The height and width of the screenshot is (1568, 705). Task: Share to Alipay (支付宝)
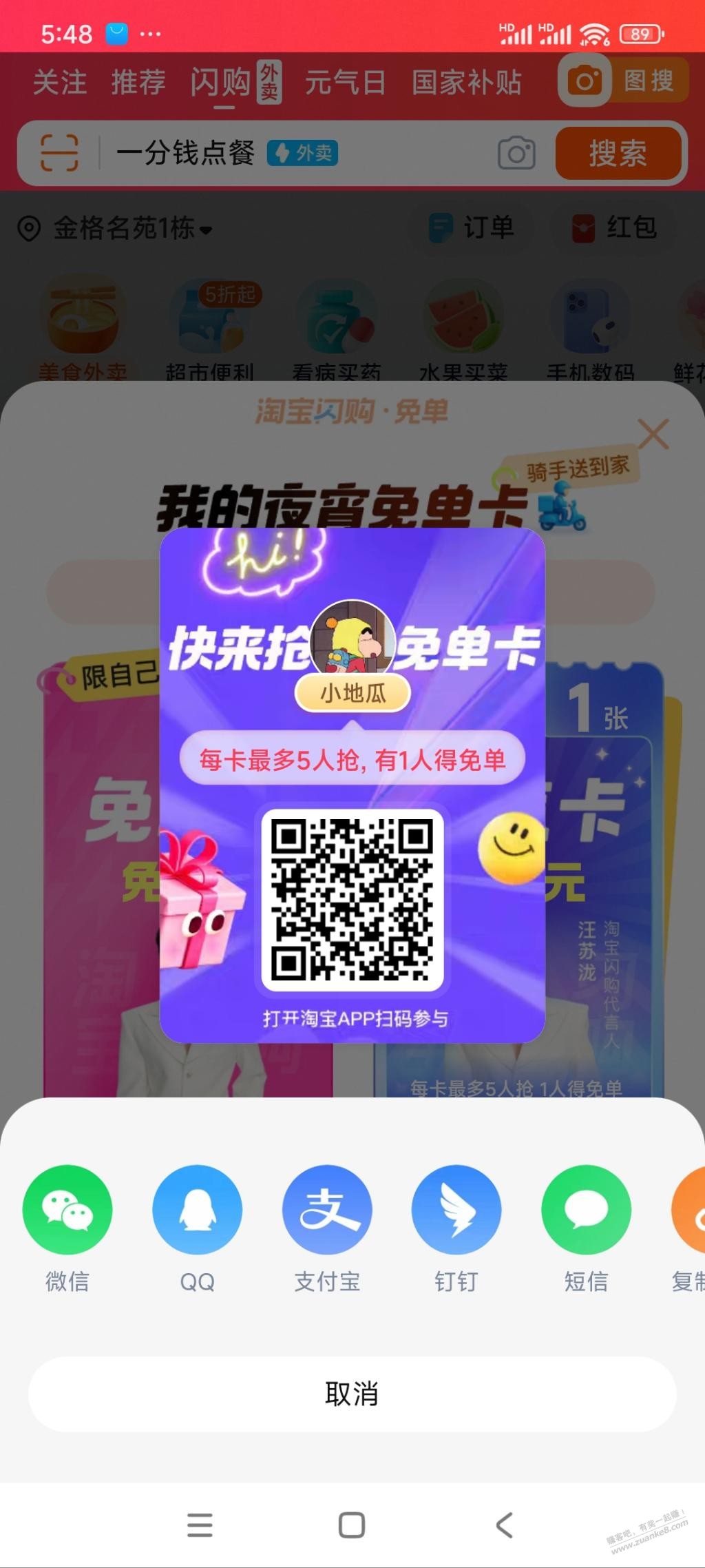(327, 1210)
